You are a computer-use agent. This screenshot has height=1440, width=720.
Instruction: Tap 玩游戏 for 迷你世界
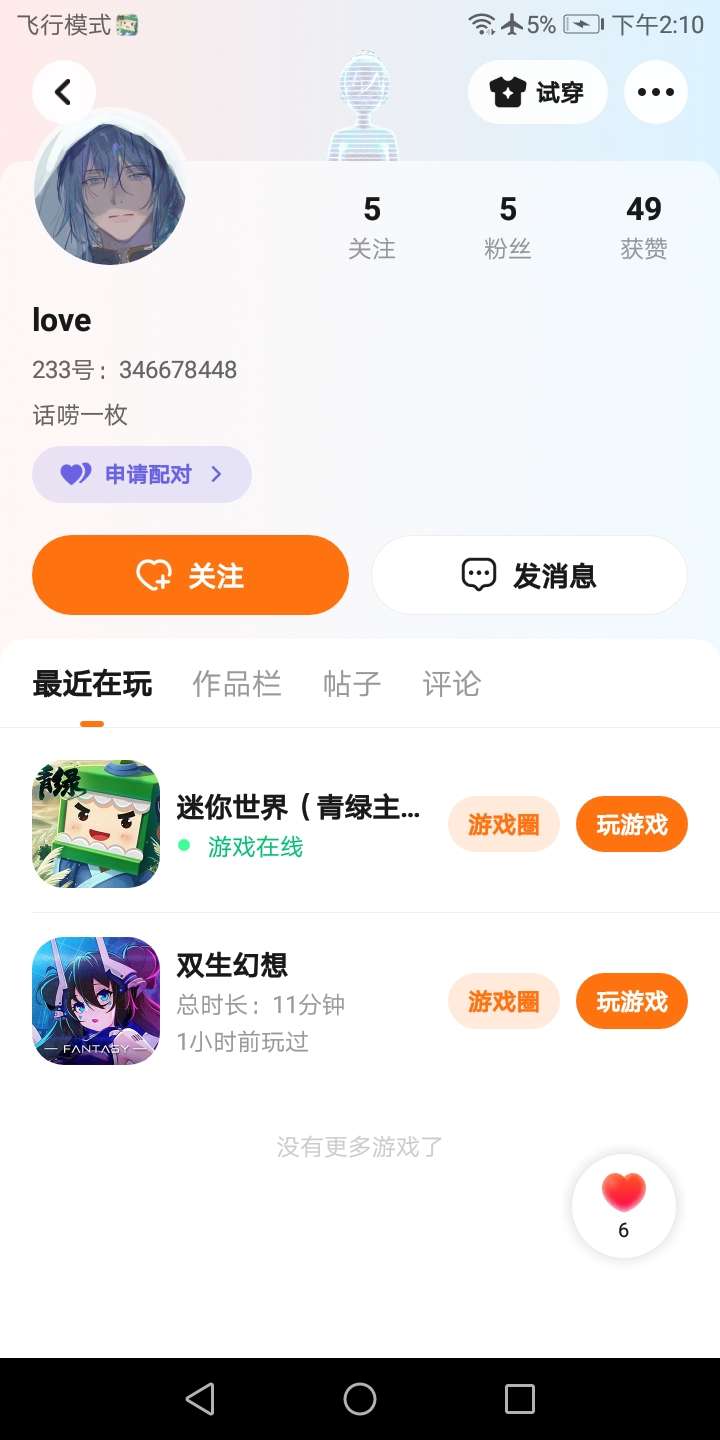(x=631, y=824)
